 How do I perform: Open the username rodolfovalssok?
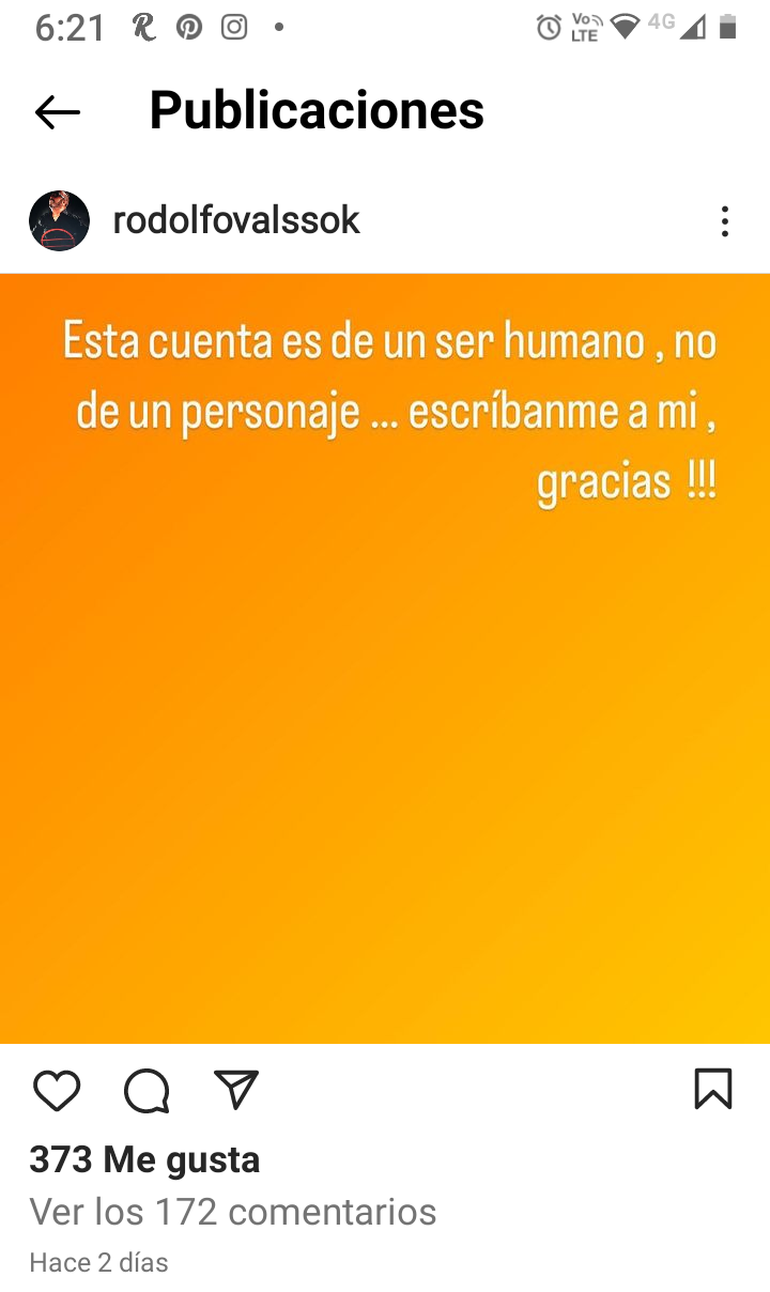pos(237,220)
